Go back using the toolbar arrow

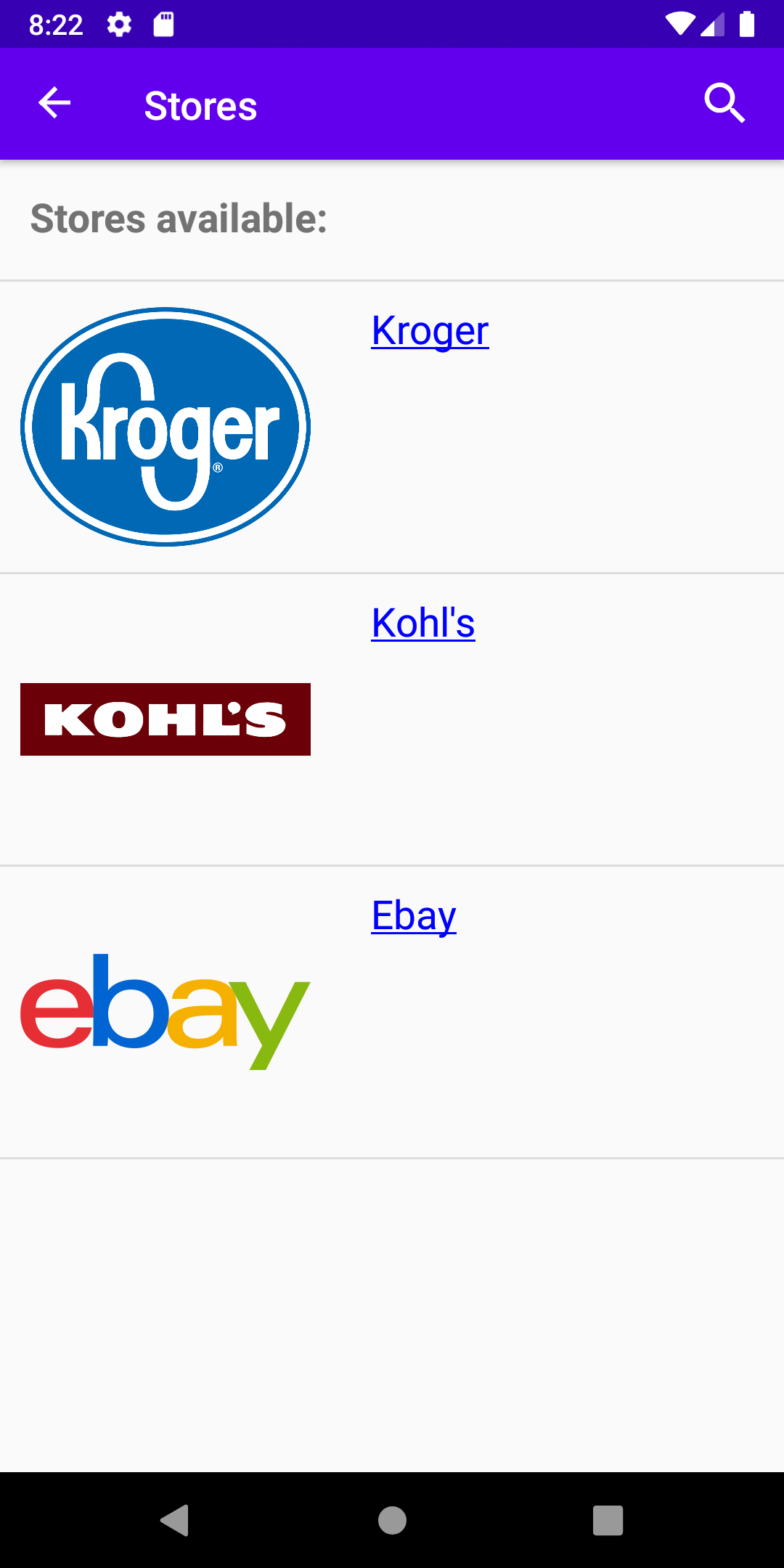click(54, 103)
